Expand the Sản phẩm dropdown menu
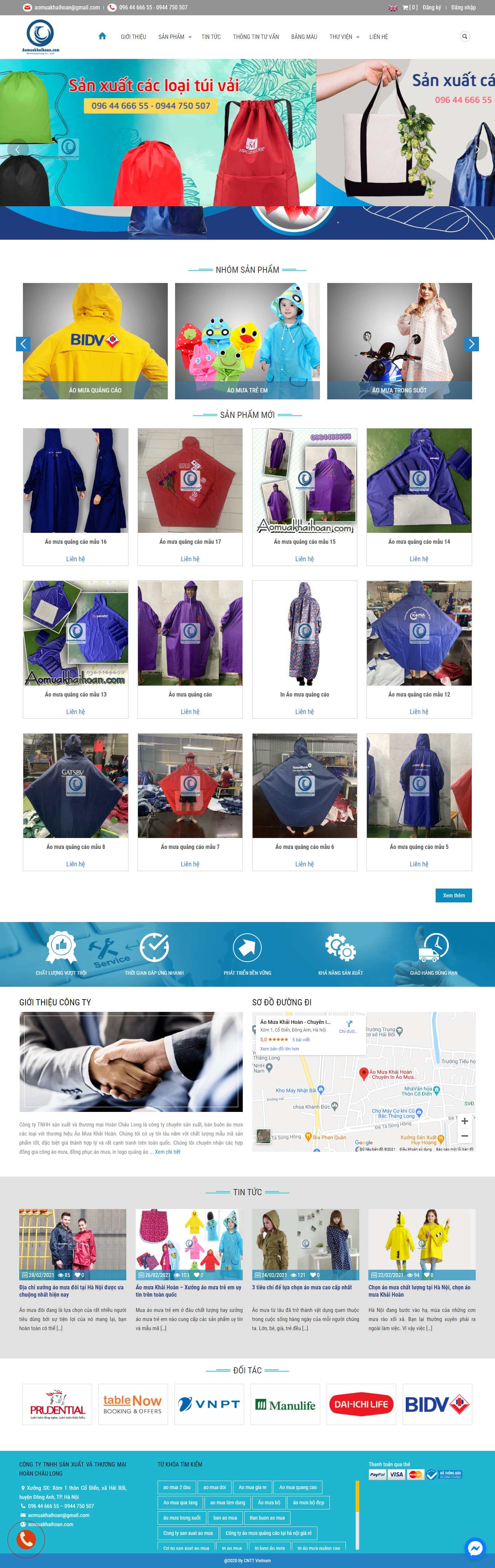 pos(175,37)
